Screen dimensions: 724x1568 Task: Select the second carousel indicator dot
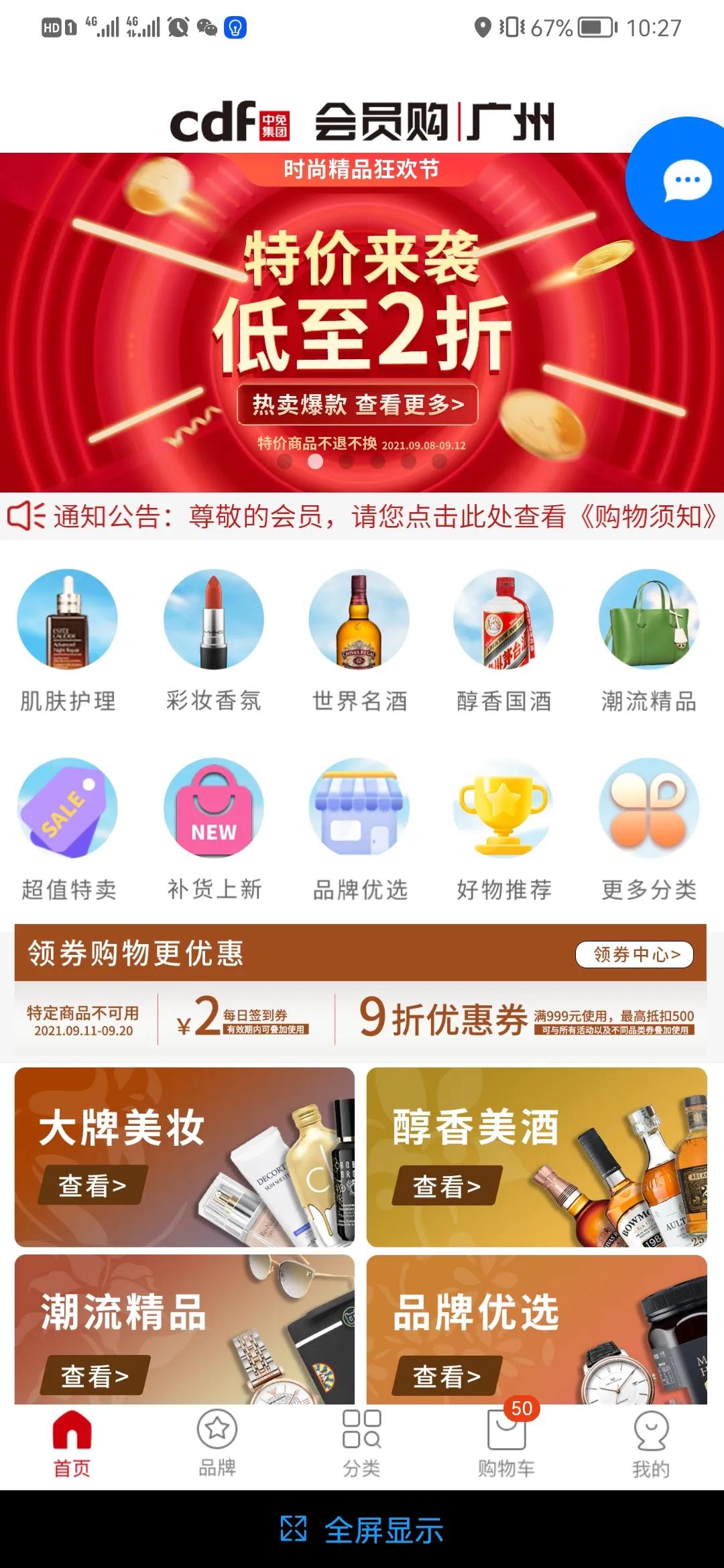[x=313, y=460]
